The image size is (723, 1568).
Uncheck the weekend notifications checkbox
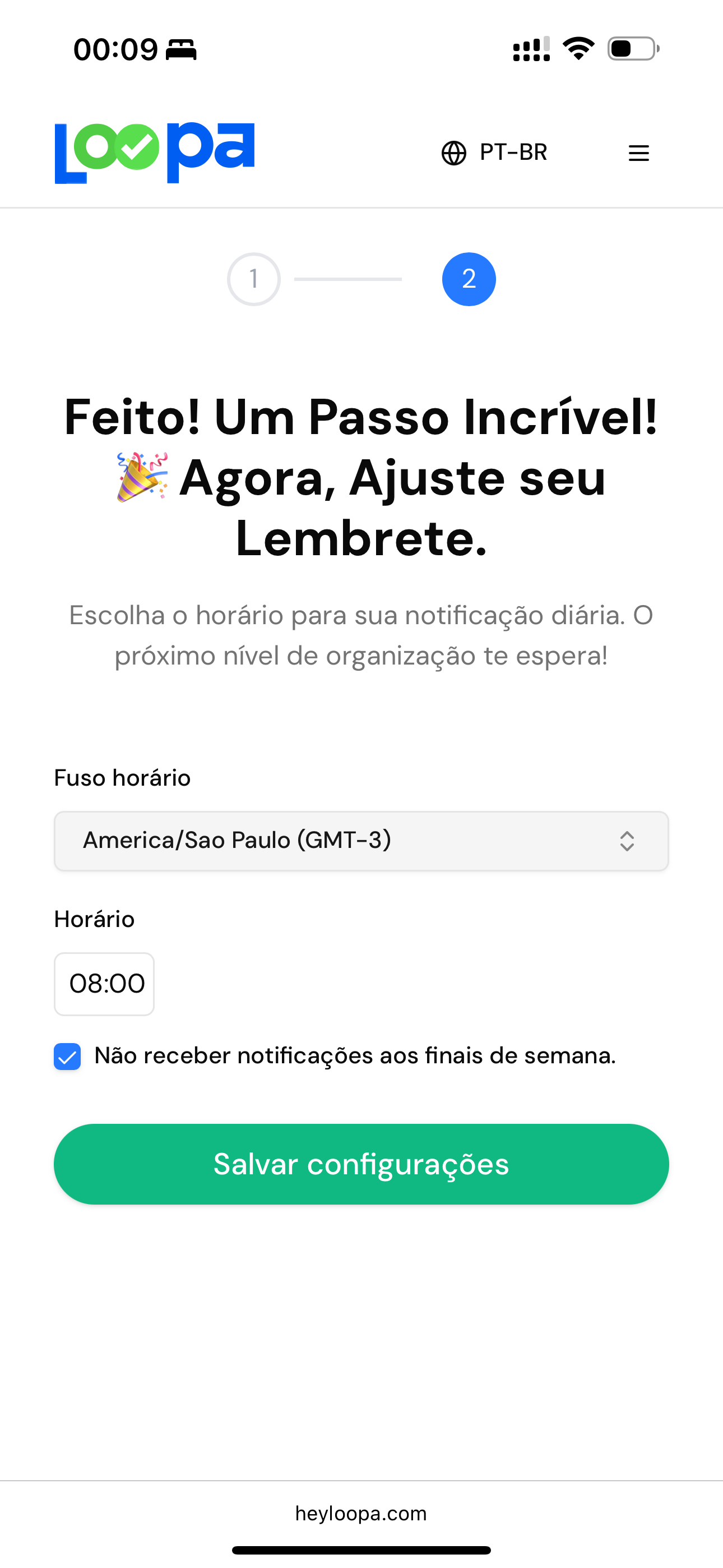pos(68,1056)
